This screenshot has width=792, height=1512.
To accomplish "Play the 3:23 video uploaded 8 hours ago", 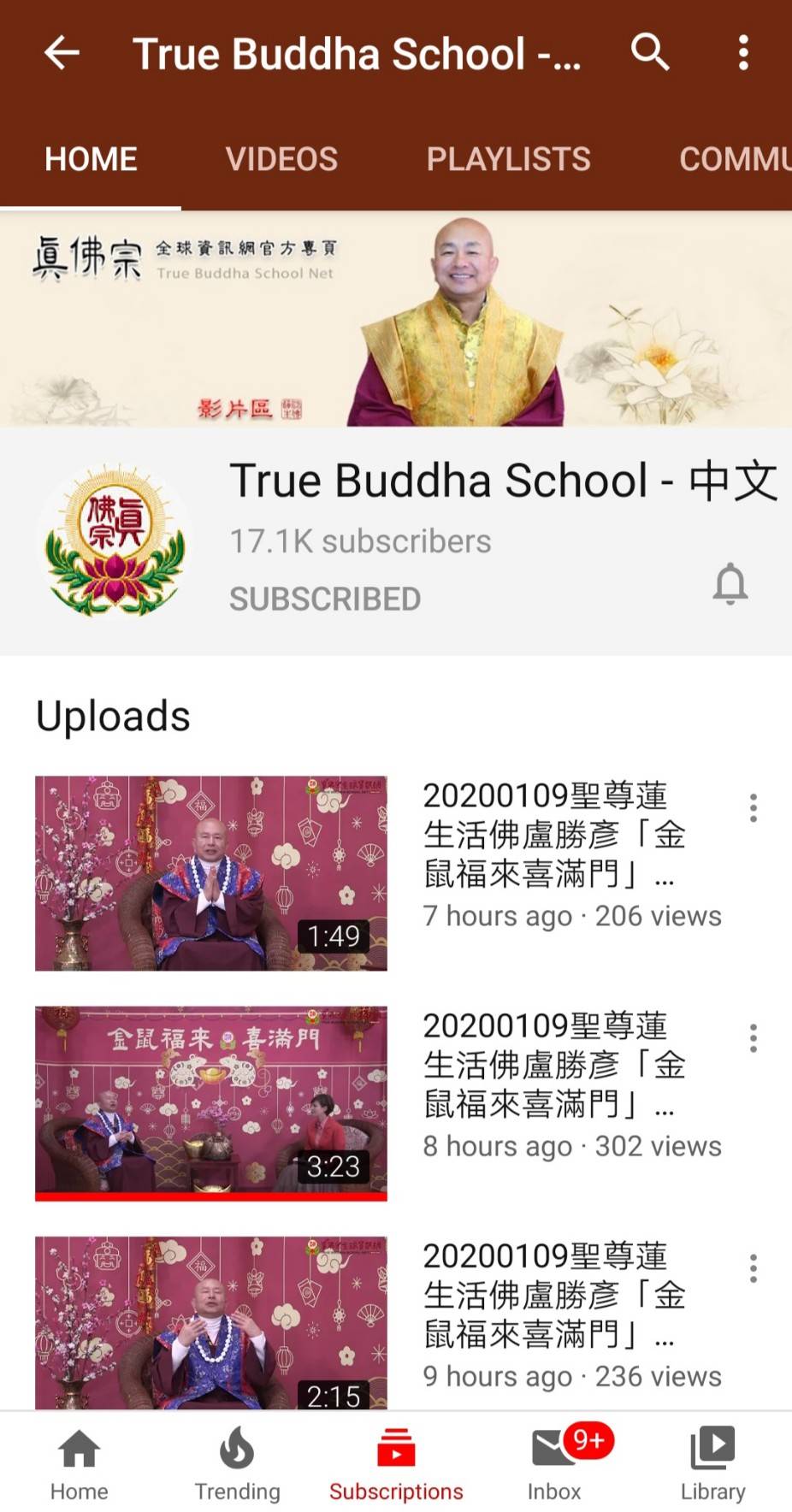I will [x=210, y=1102].
